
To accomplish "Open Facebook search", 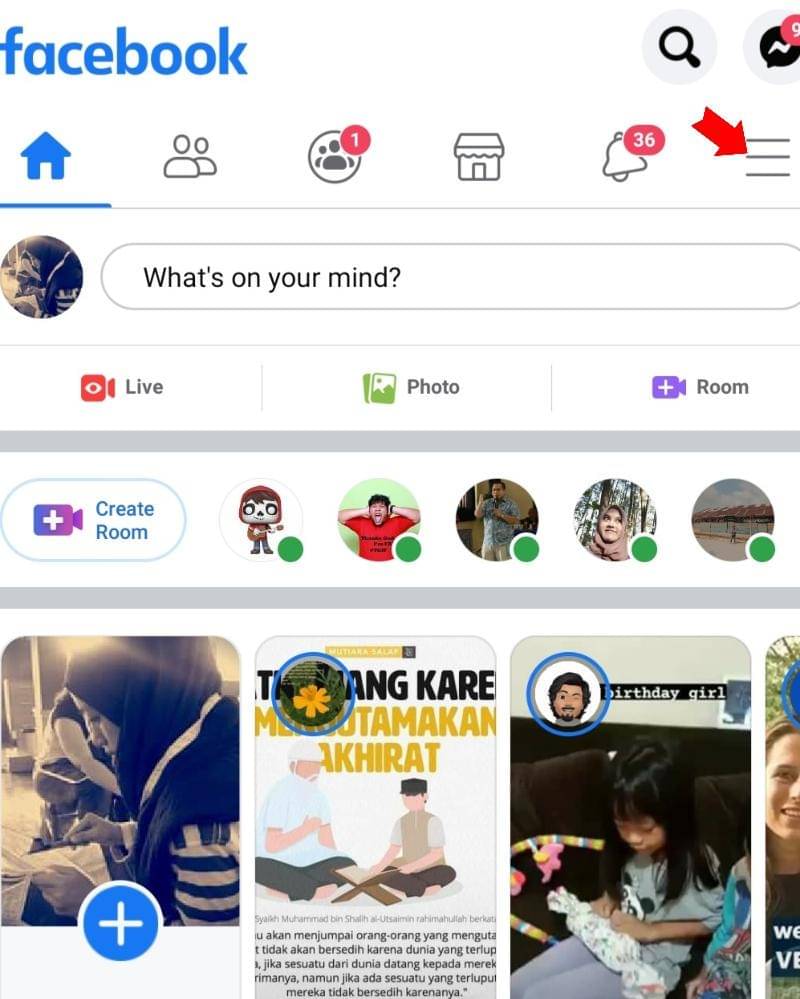I will 679,46.
